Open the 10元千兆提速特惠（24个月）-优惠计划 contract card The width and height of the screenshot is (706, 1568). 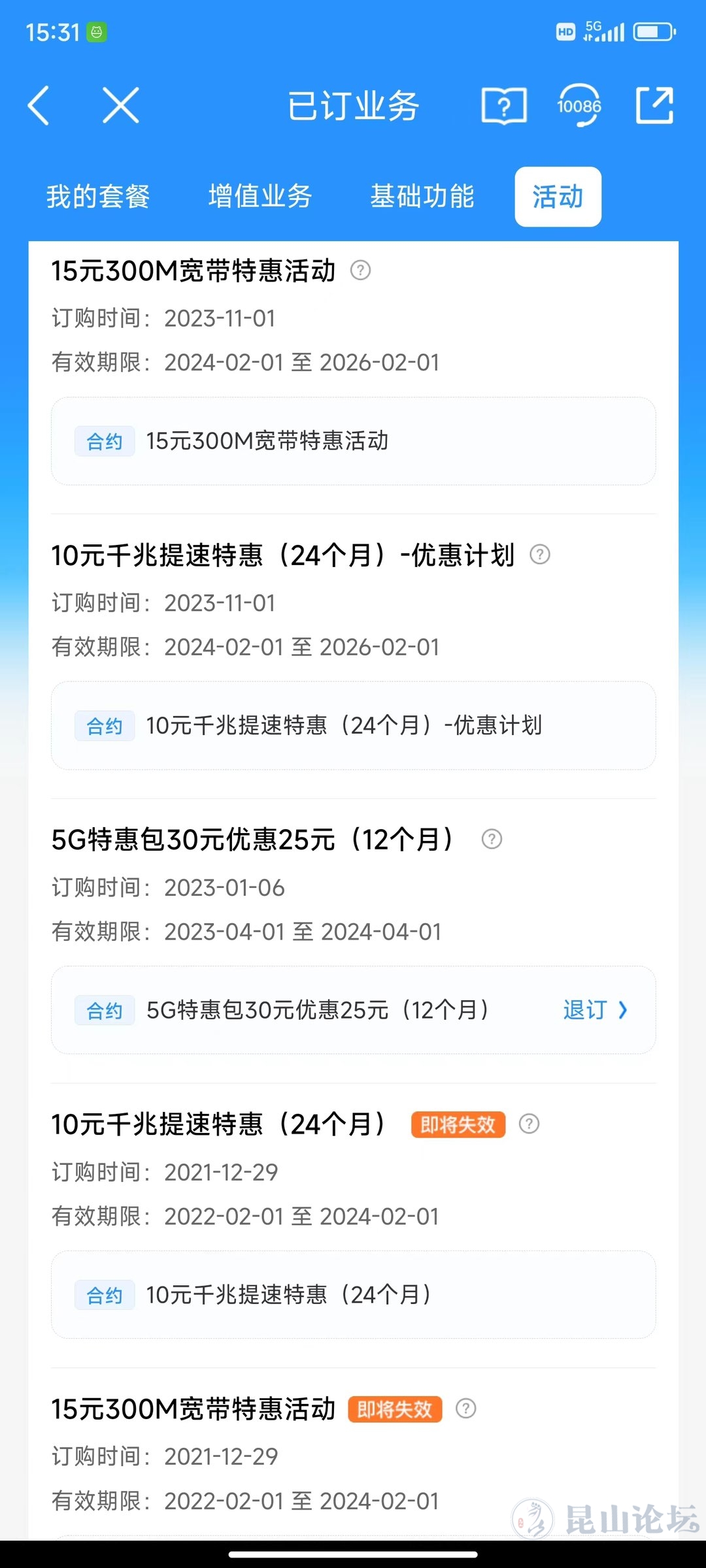click(354, 726)
